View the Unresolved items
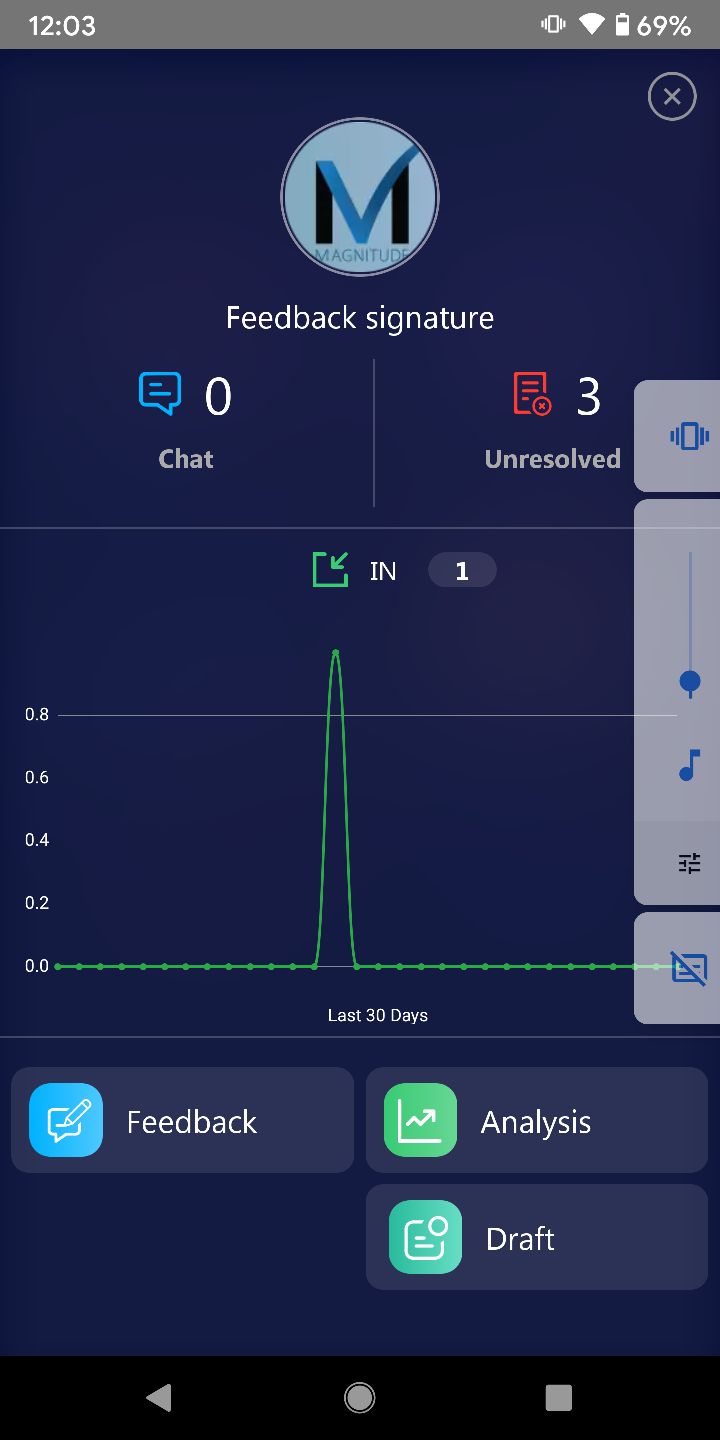 click(553, 420)
